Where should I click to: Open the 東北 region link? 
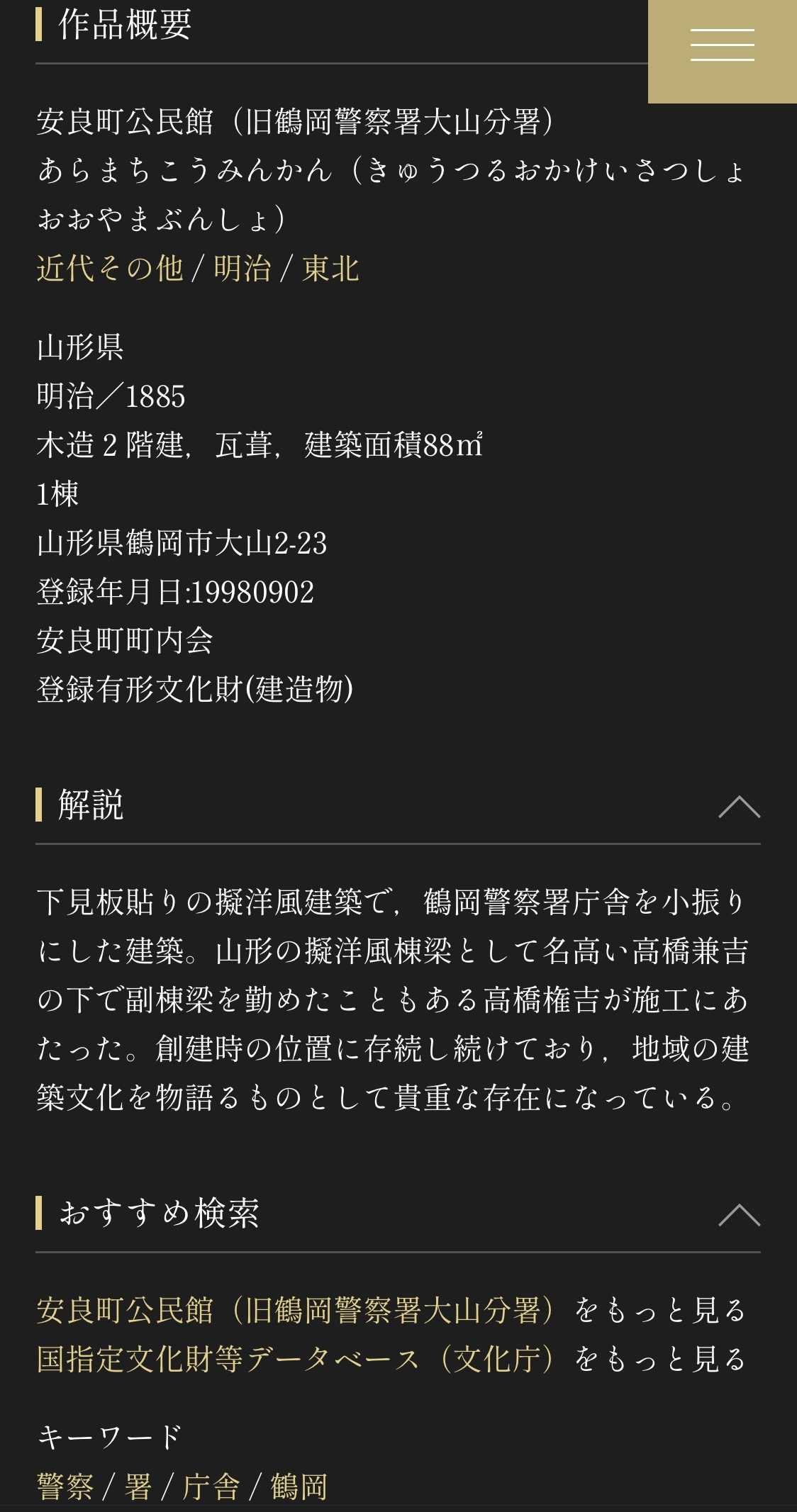(x=330, y=269)
